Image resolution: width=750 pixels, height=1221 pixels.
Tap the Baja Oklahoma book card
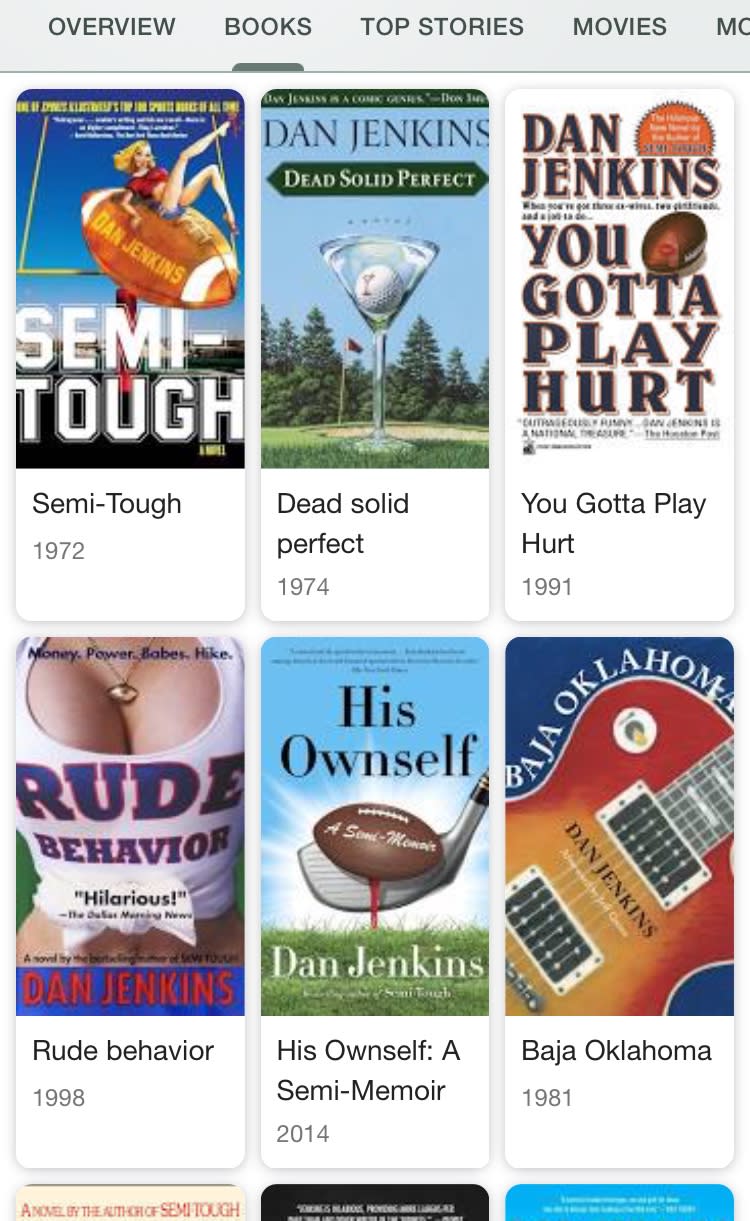tap(619, 900)
